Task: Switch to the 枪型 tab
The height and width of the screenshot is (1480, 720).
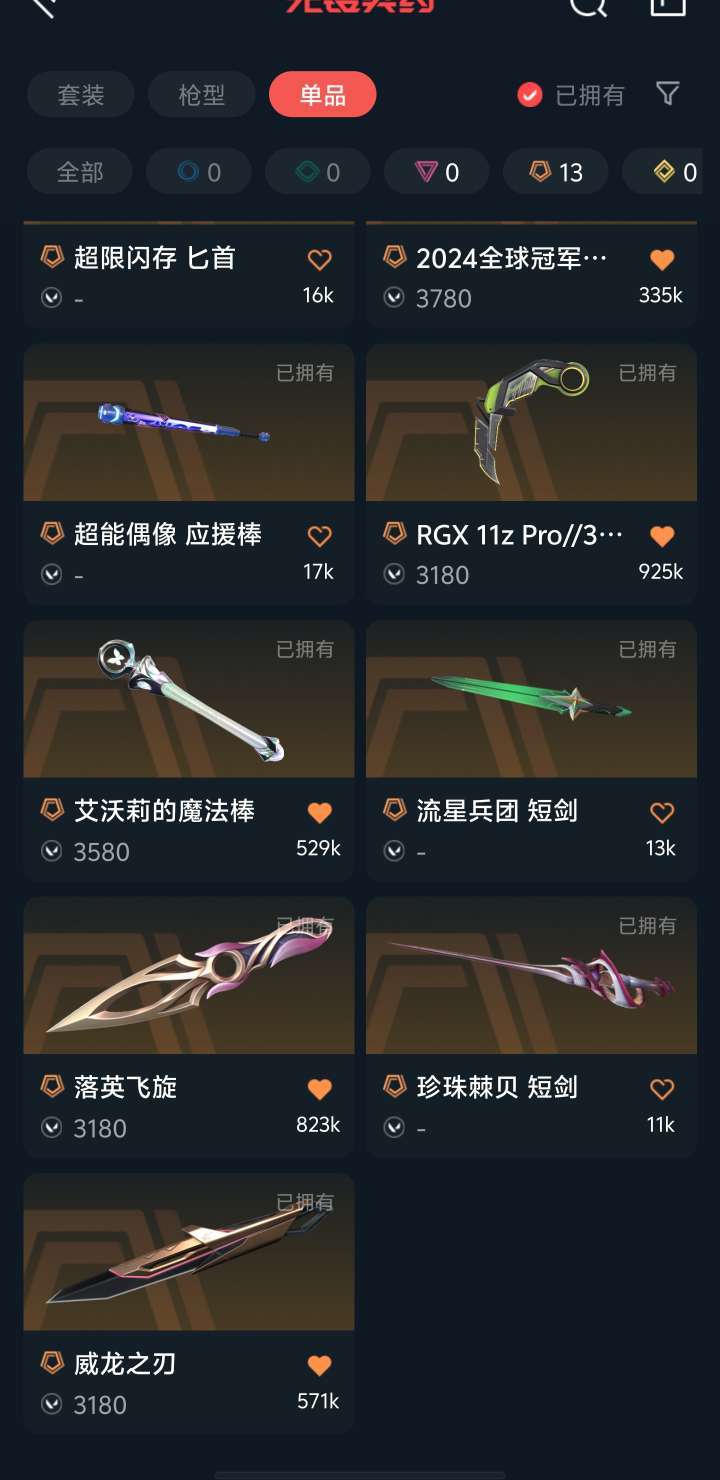Action: [201, 95]
